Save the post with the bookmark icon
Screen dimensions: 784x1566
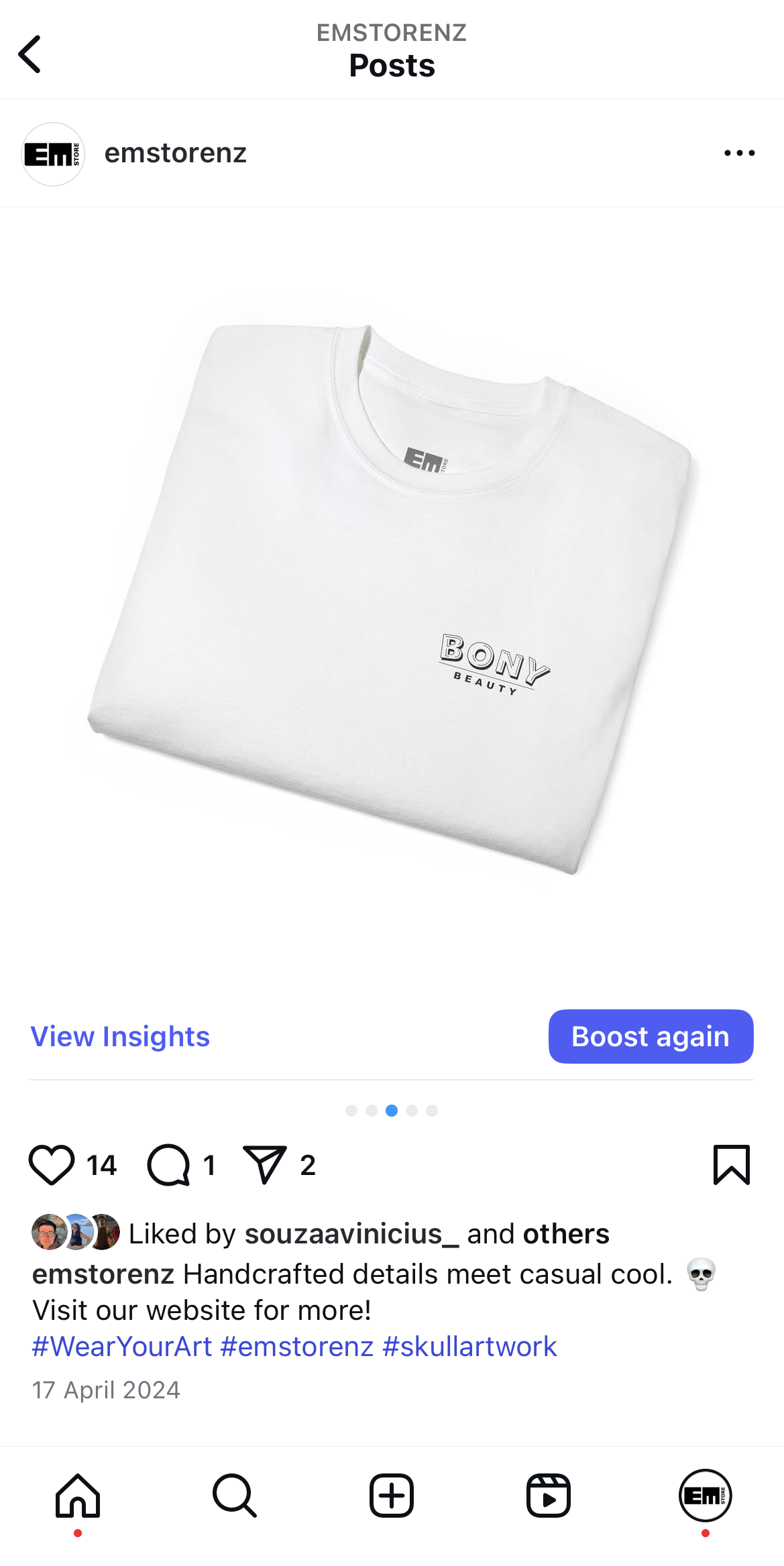tap(731, 1165)
